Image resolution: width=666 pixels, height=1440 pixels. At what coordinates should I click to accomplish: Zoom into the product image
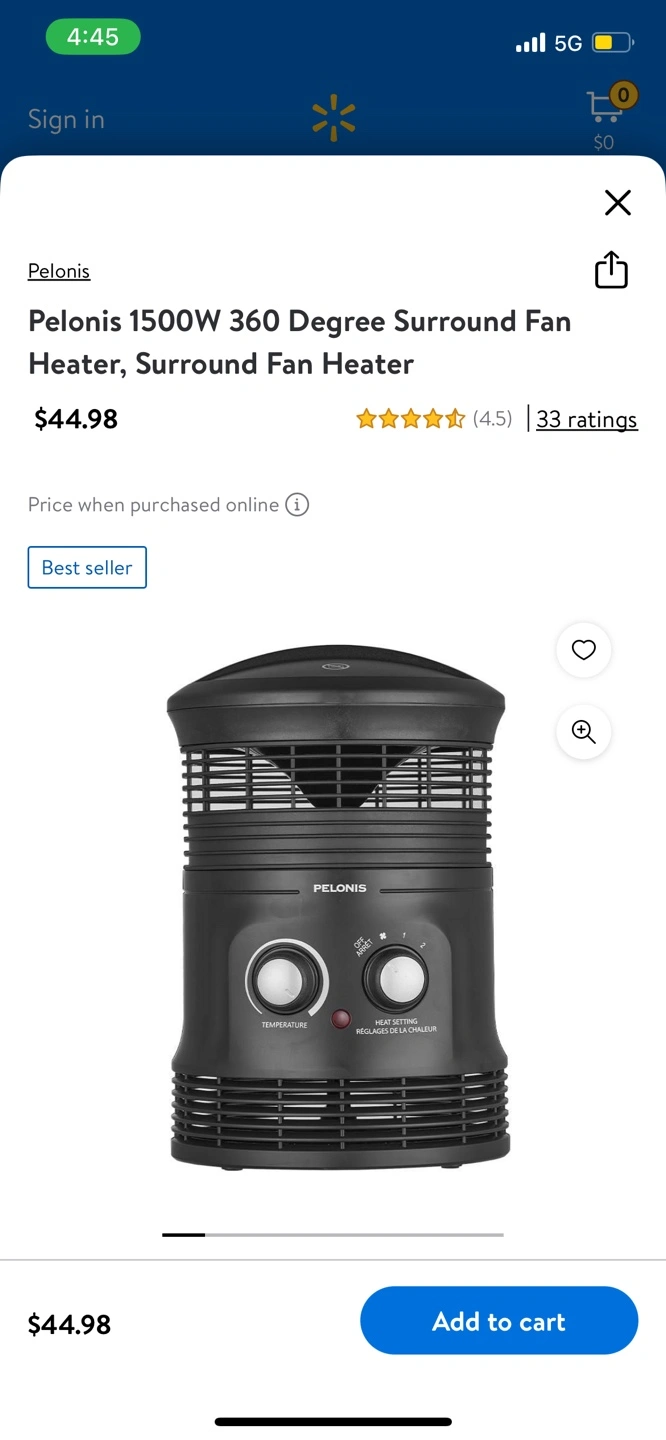pyautogui.click(x=584, y=732)
